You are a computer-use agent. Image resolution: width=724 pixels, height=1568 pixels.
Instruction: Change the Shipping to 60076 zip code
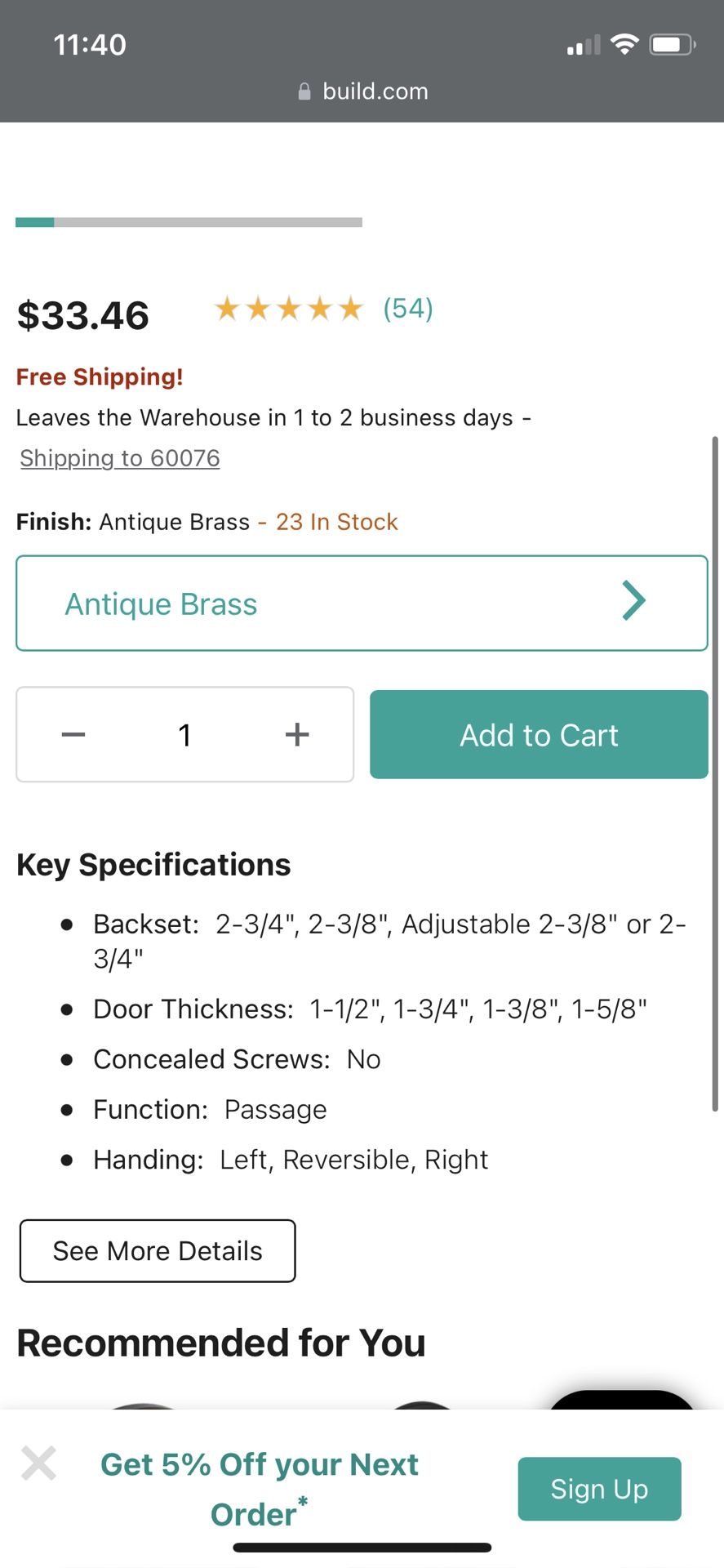[x=120, y=458]
